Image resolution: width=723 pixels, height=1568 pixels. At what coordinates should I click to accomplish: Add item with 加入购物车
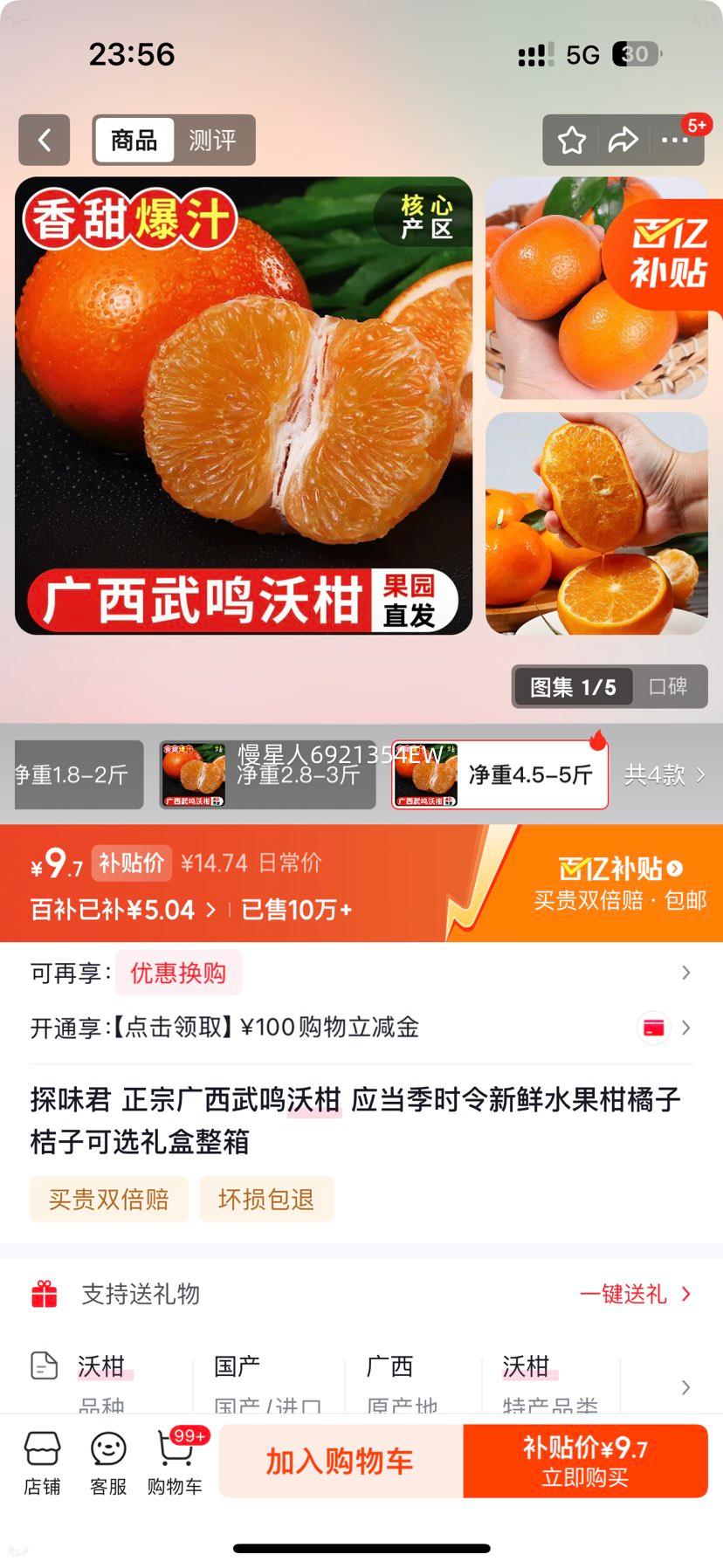coord(340,1461)
